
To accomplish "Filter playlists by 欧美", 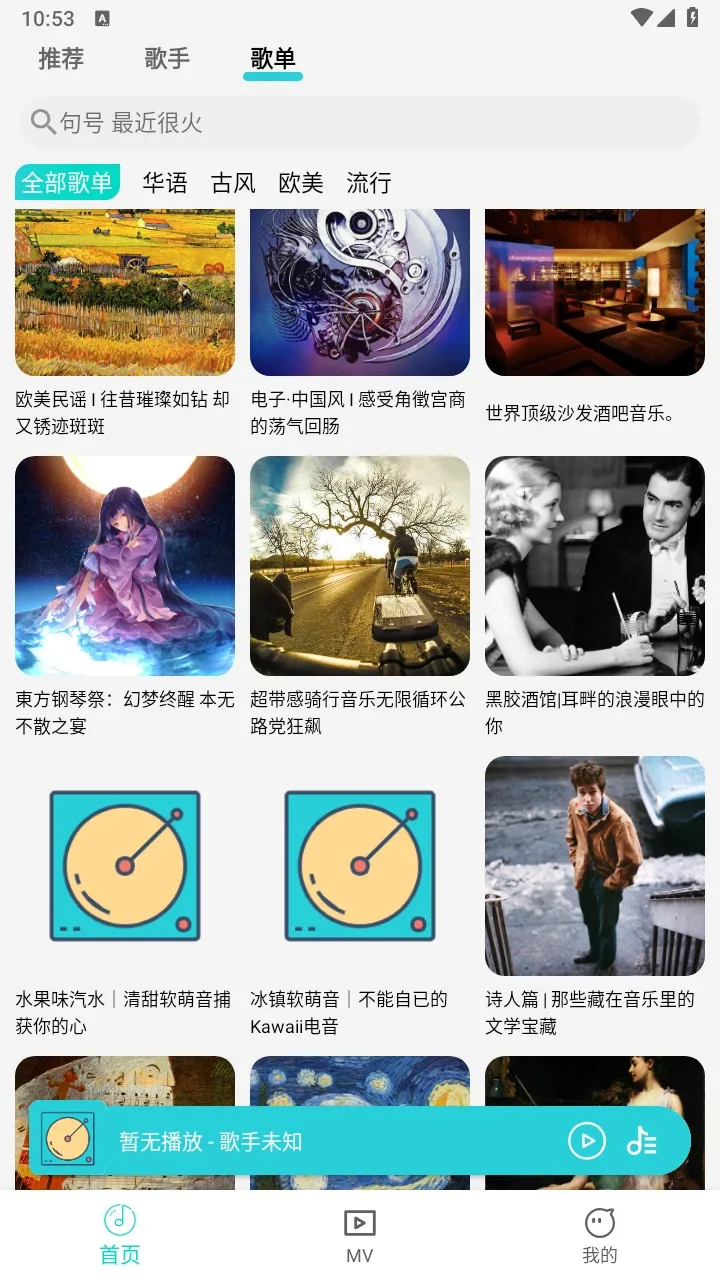I will [301, 183].
